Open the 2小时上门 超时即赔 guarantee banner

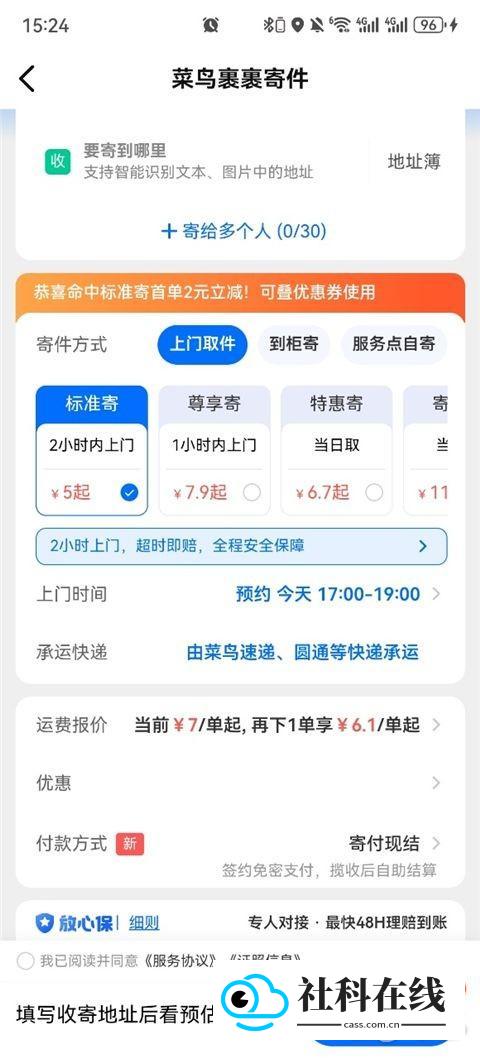coord(241,546)
